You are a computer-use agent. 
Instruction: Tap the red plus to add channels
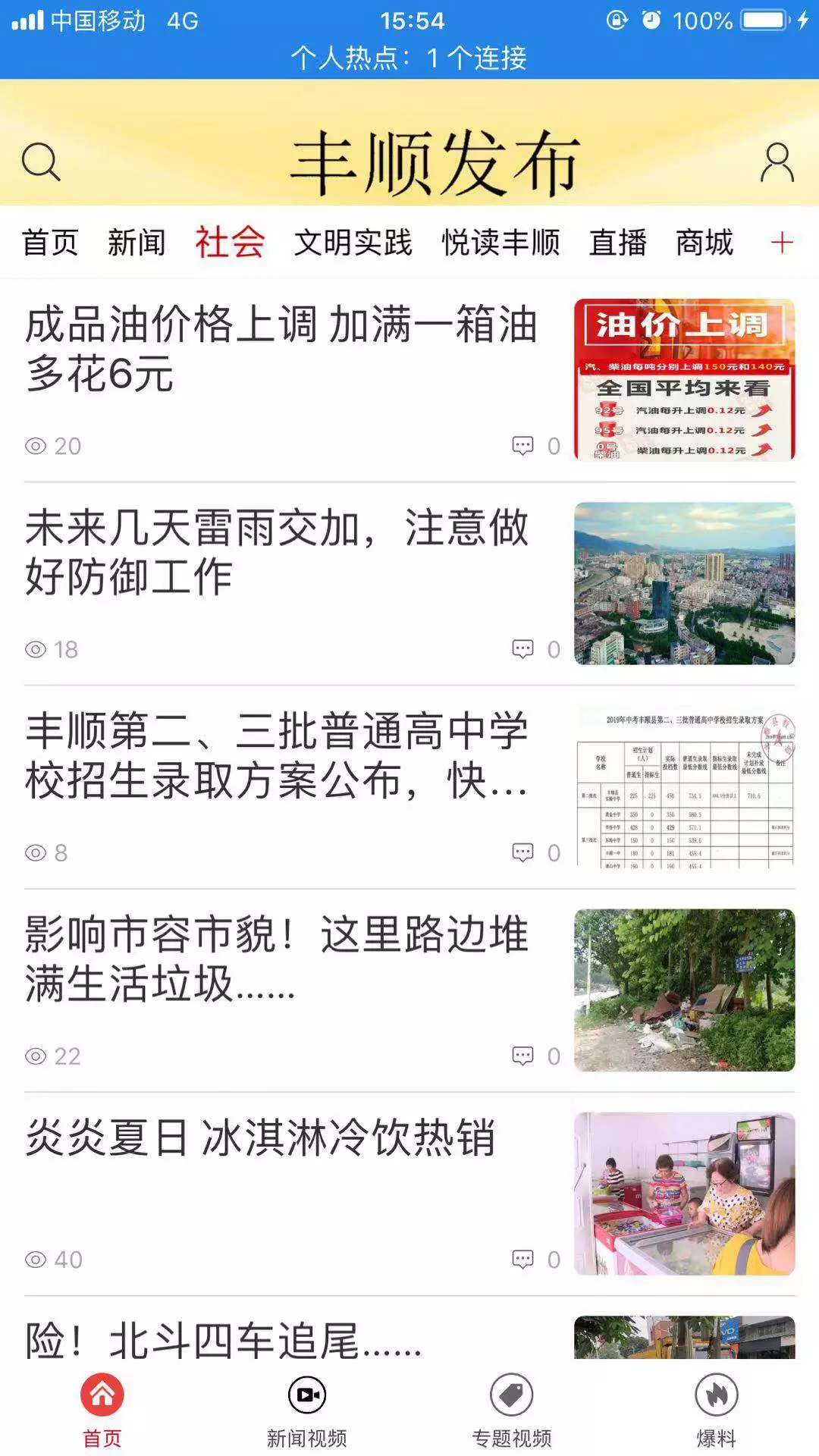(x=782, y=243)
